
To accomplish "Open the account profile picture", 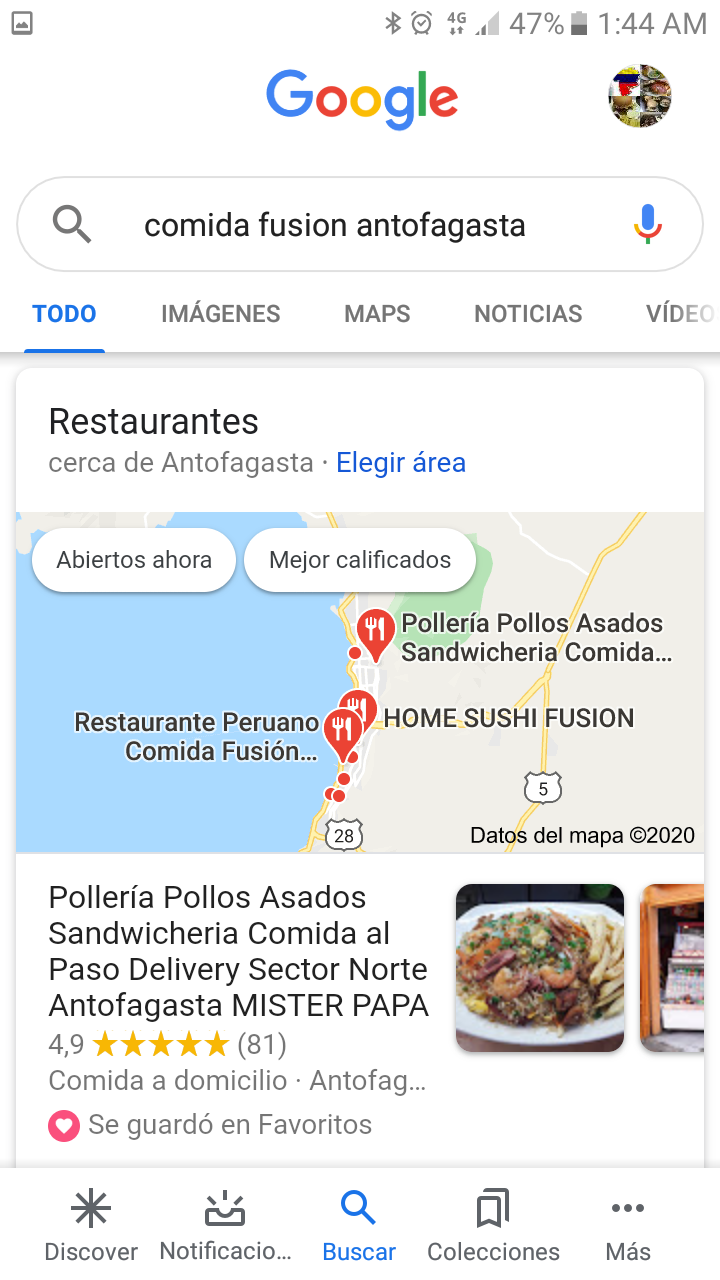I will click(x=640, y=96).
